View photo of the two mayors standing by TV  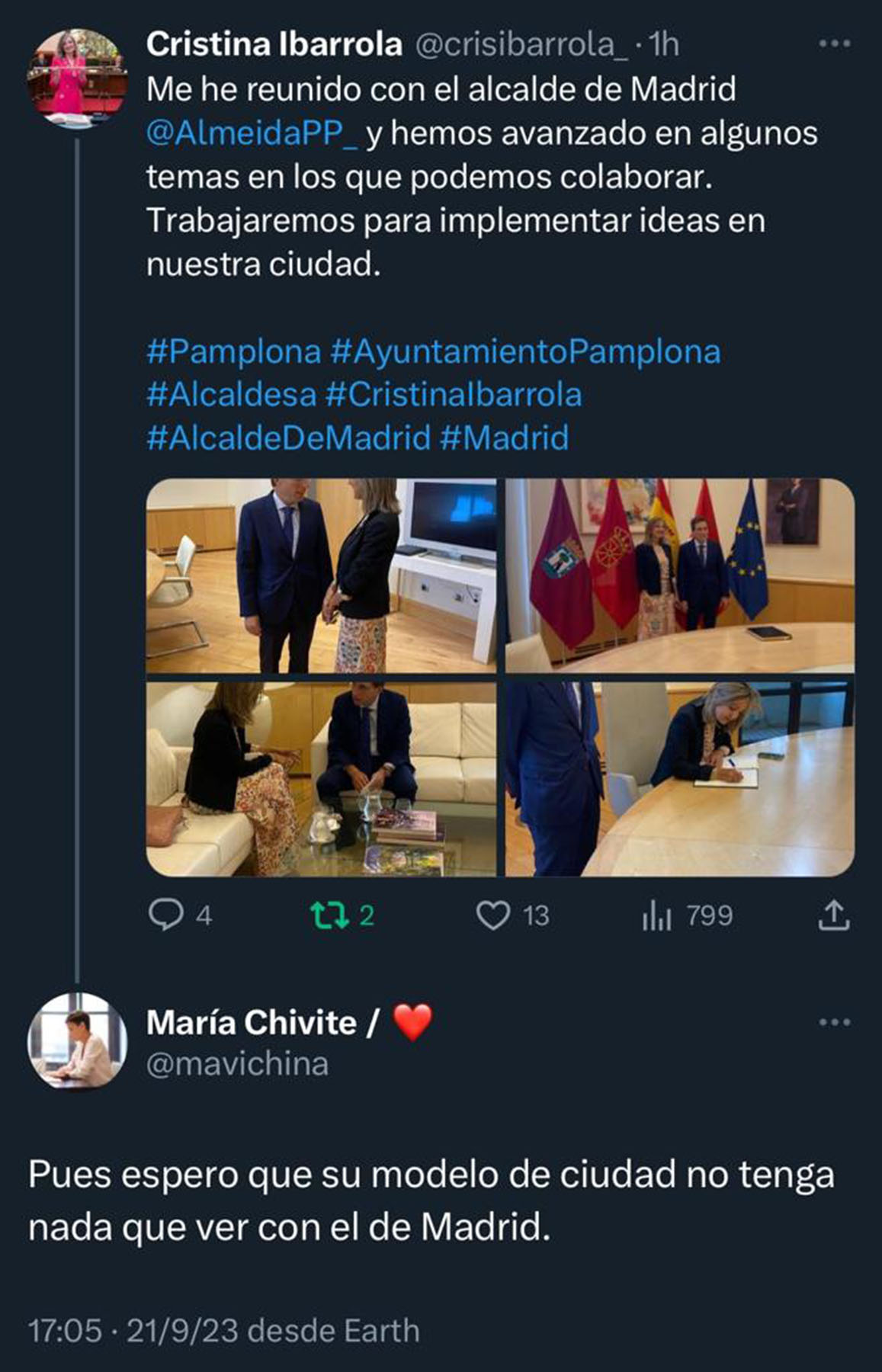[321, 575]
